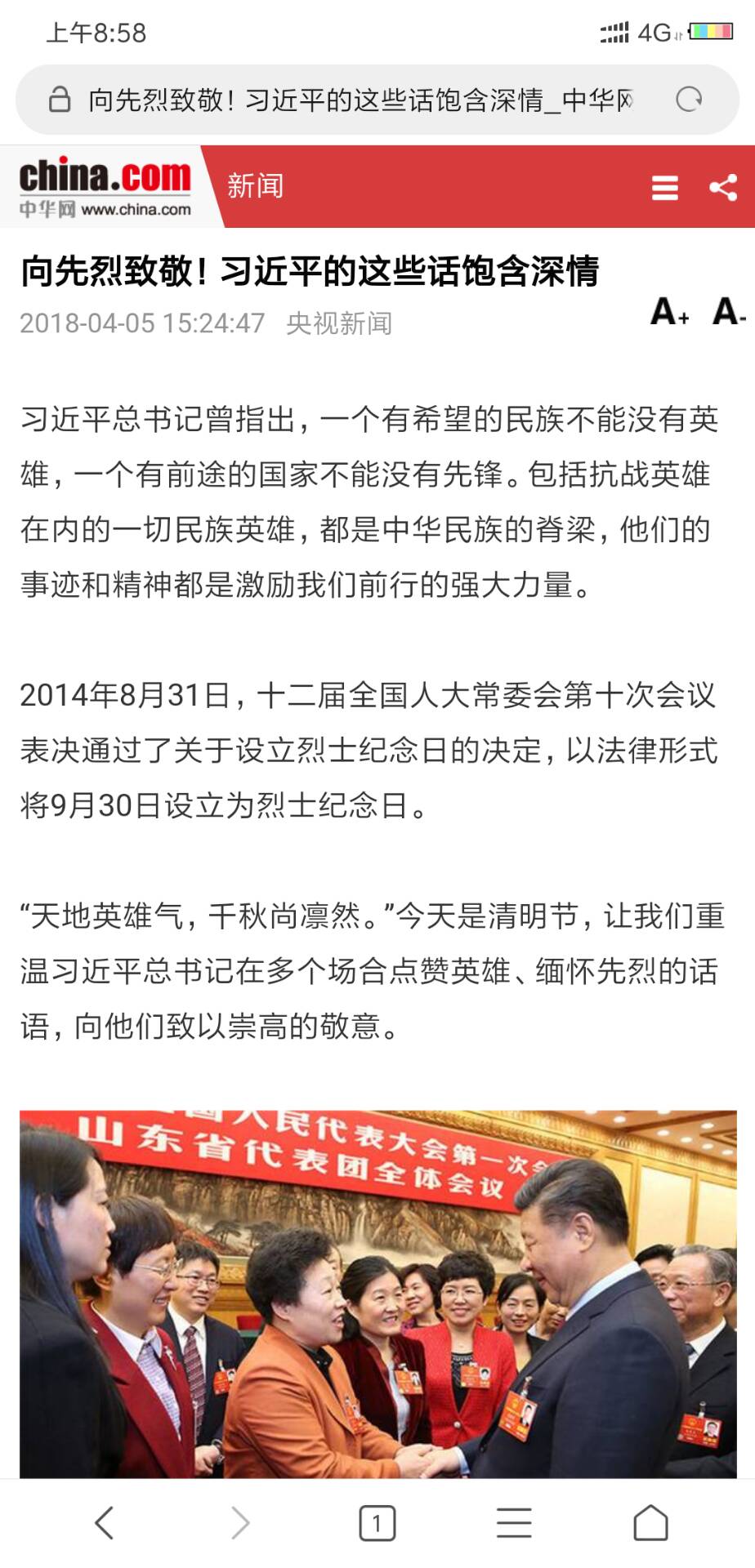
Task: Go to the browser home page
Action: click(x=650, y=1523)
